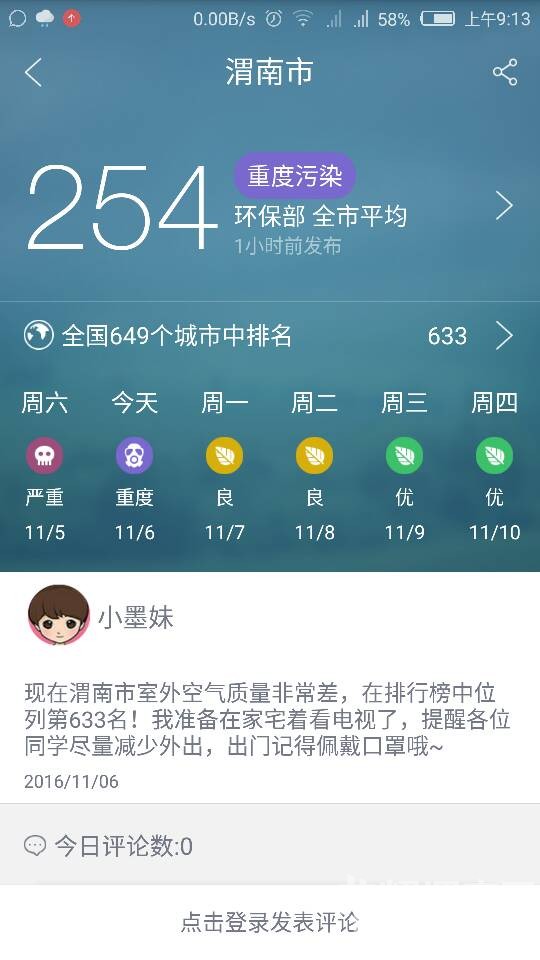The image size is (540, 960).
Task: Open AQI 254 city average details
Action: [270, 207]
